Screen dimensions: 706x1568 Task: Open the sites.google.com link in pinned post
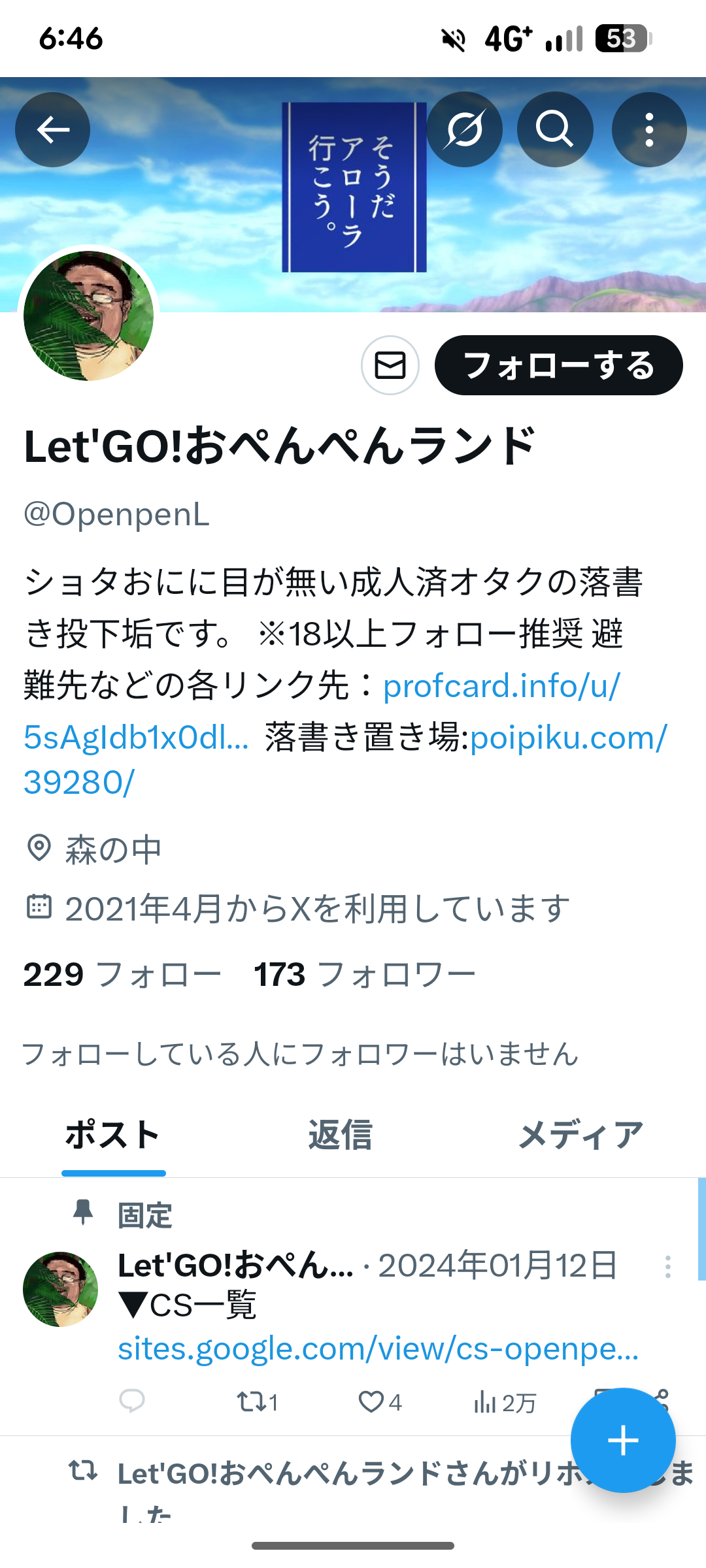click(x=378, y=1348)
